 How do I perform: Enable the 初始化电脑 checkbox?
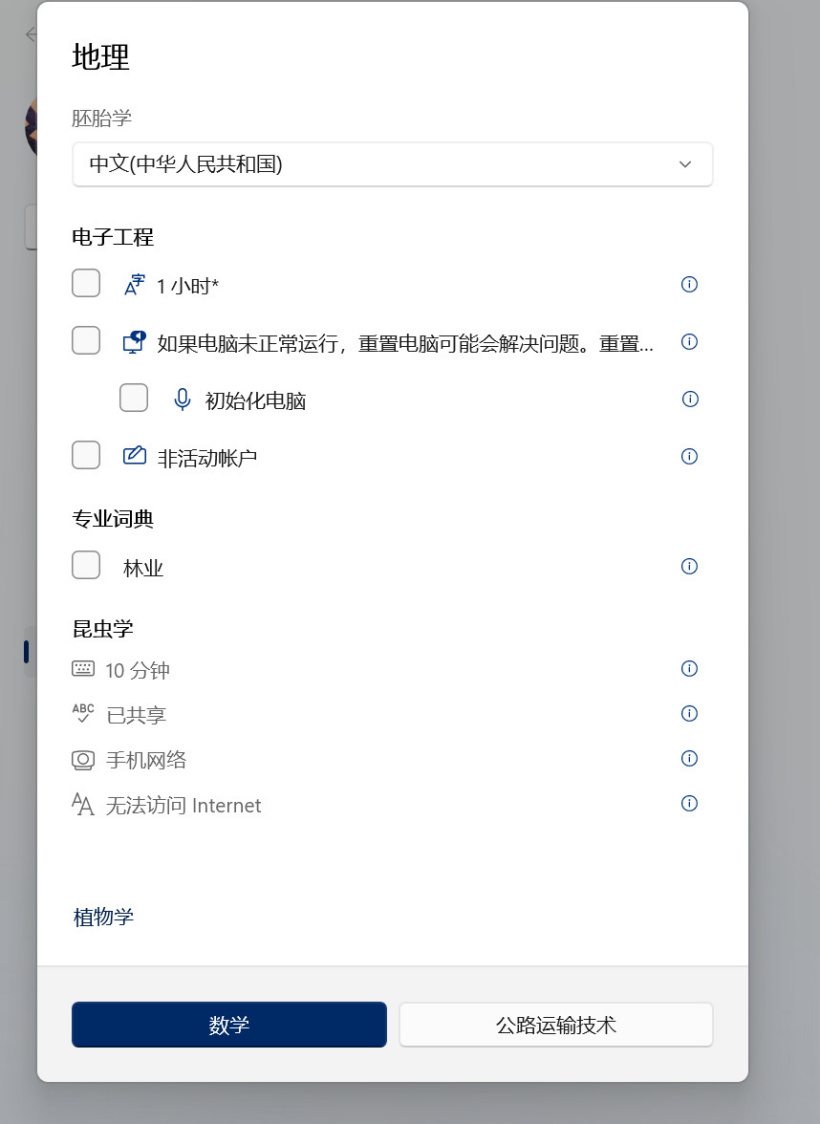click(x=134, y=398)
